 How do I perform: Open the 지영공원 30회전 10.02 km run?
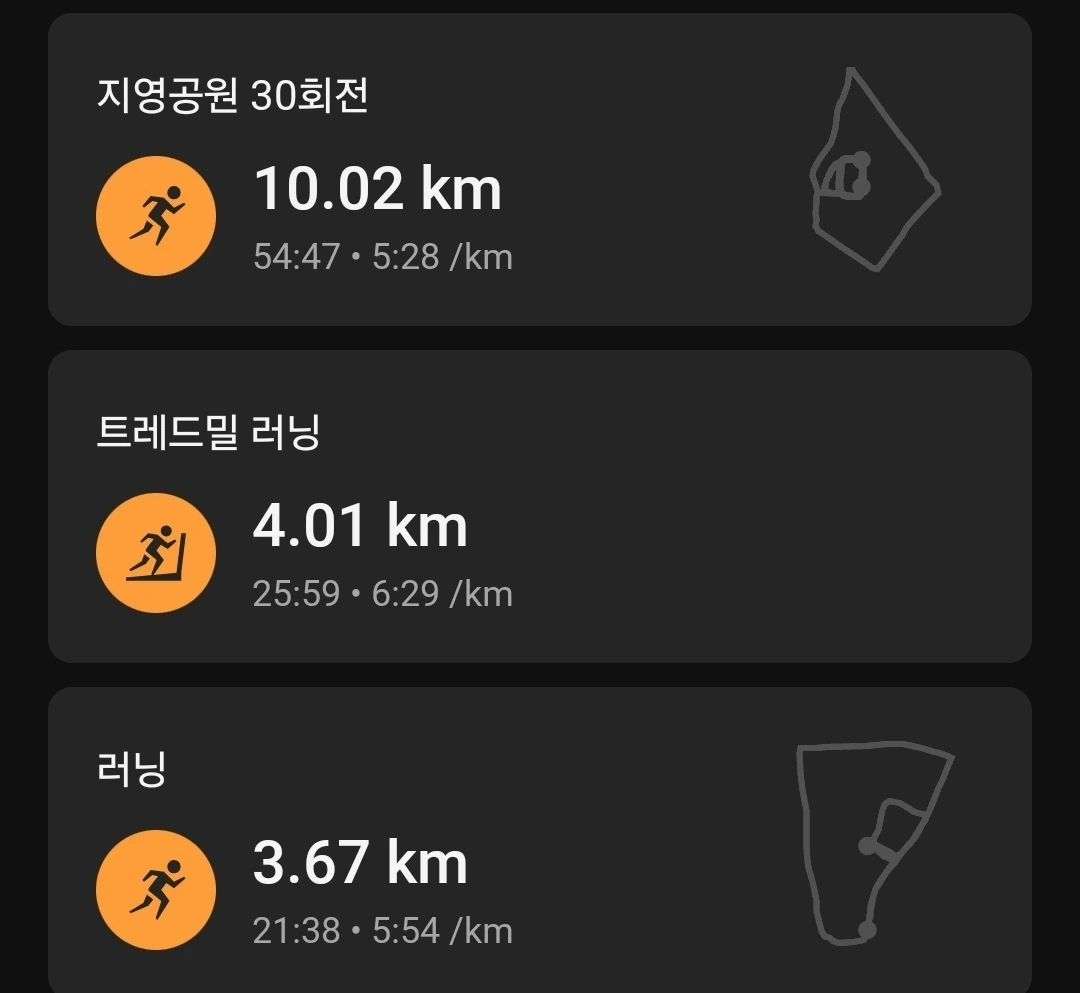539,169
